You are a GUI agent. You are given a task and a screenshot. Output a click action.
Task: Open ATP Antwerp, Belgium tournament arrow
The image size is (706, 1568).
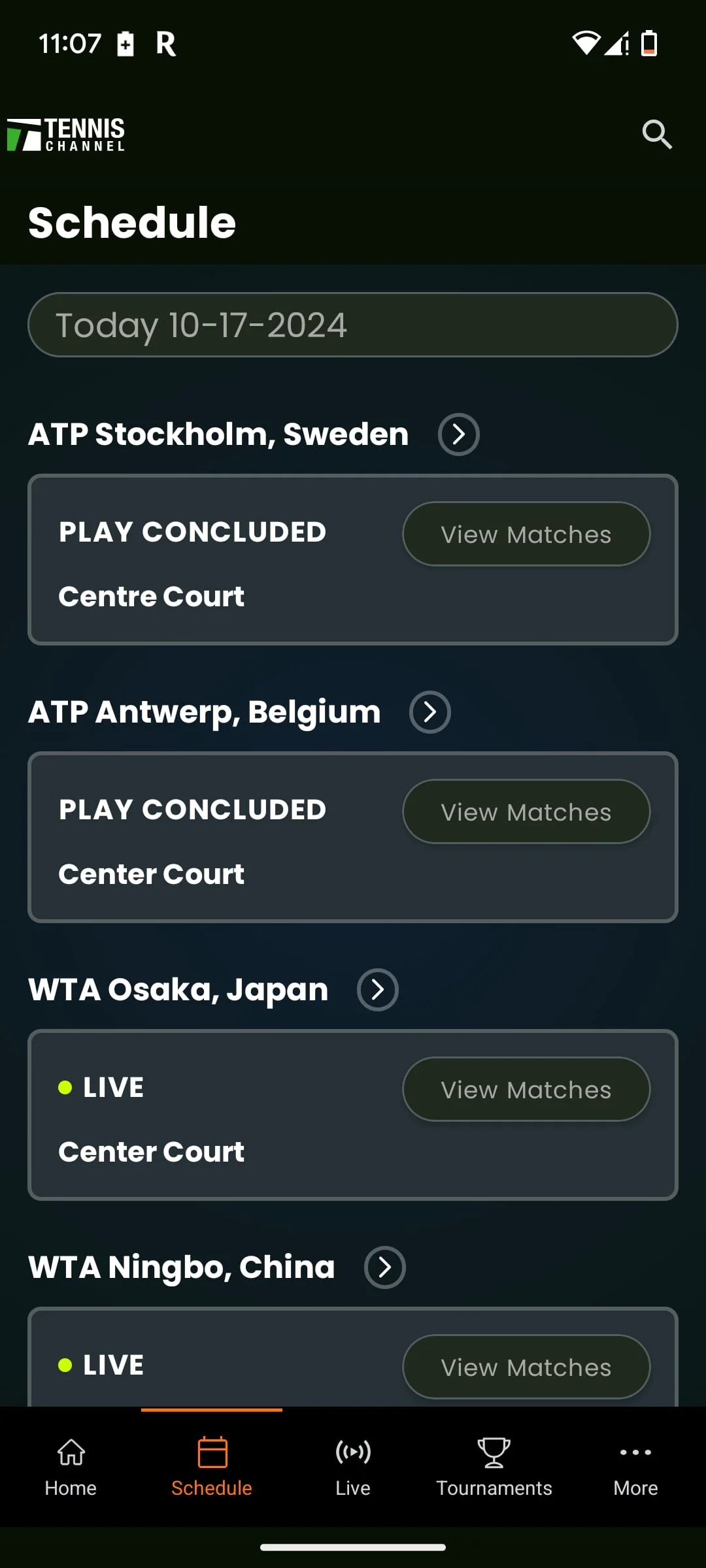pos(429,712)
